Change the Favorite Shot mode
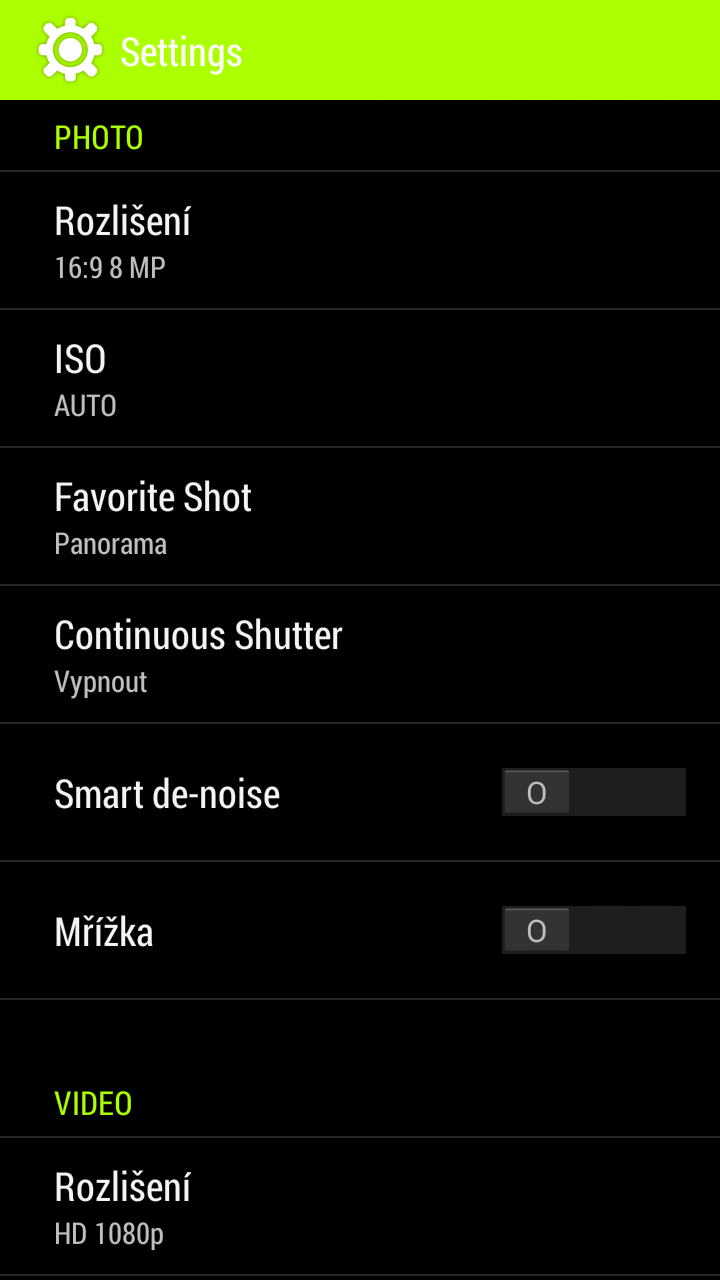This screenshot has width=720, height=1280. pyautogui.click(x=360, y=516)
